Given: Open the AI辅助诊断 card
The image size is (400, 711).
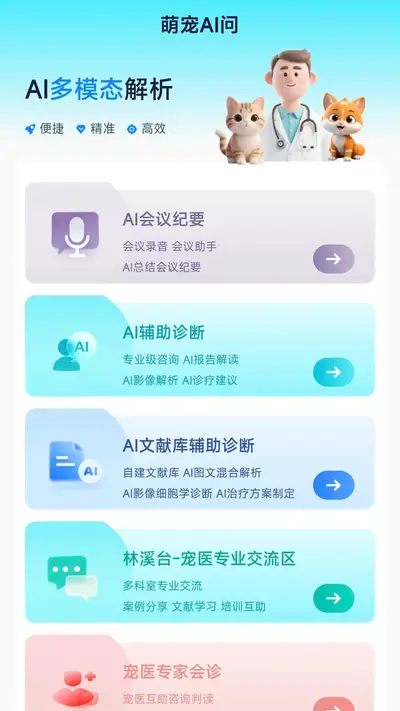Looking at the screenshot, I should pyautogui.click(x=200, y=346).
